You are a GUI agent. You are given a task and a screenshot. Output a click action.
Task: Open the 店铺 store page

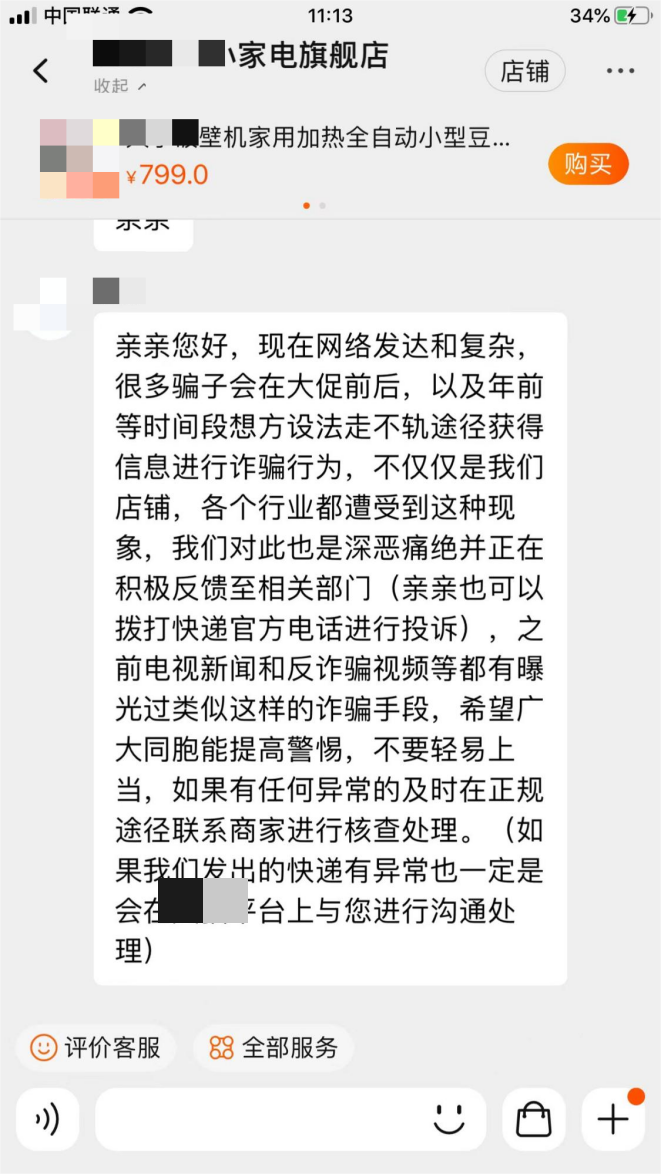tap(525, 72)
